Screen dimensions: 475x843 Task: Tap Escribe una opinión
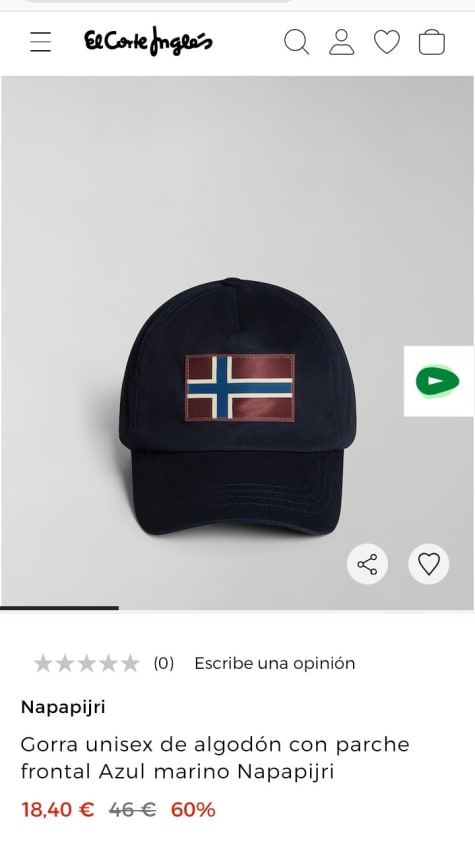click(275, 663)
